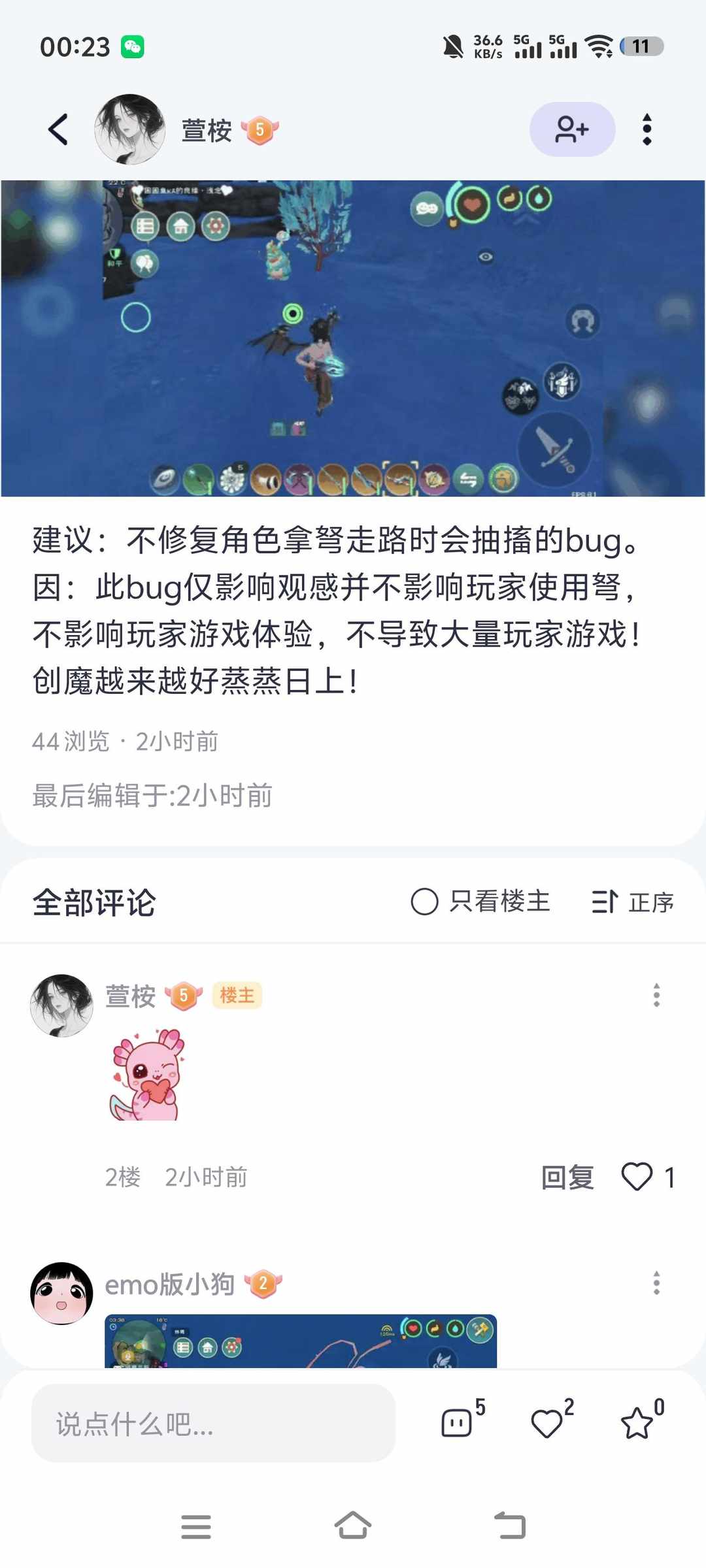Change comment order via 正序
The width and height of the screenshot is (706, 1568).
633,902
